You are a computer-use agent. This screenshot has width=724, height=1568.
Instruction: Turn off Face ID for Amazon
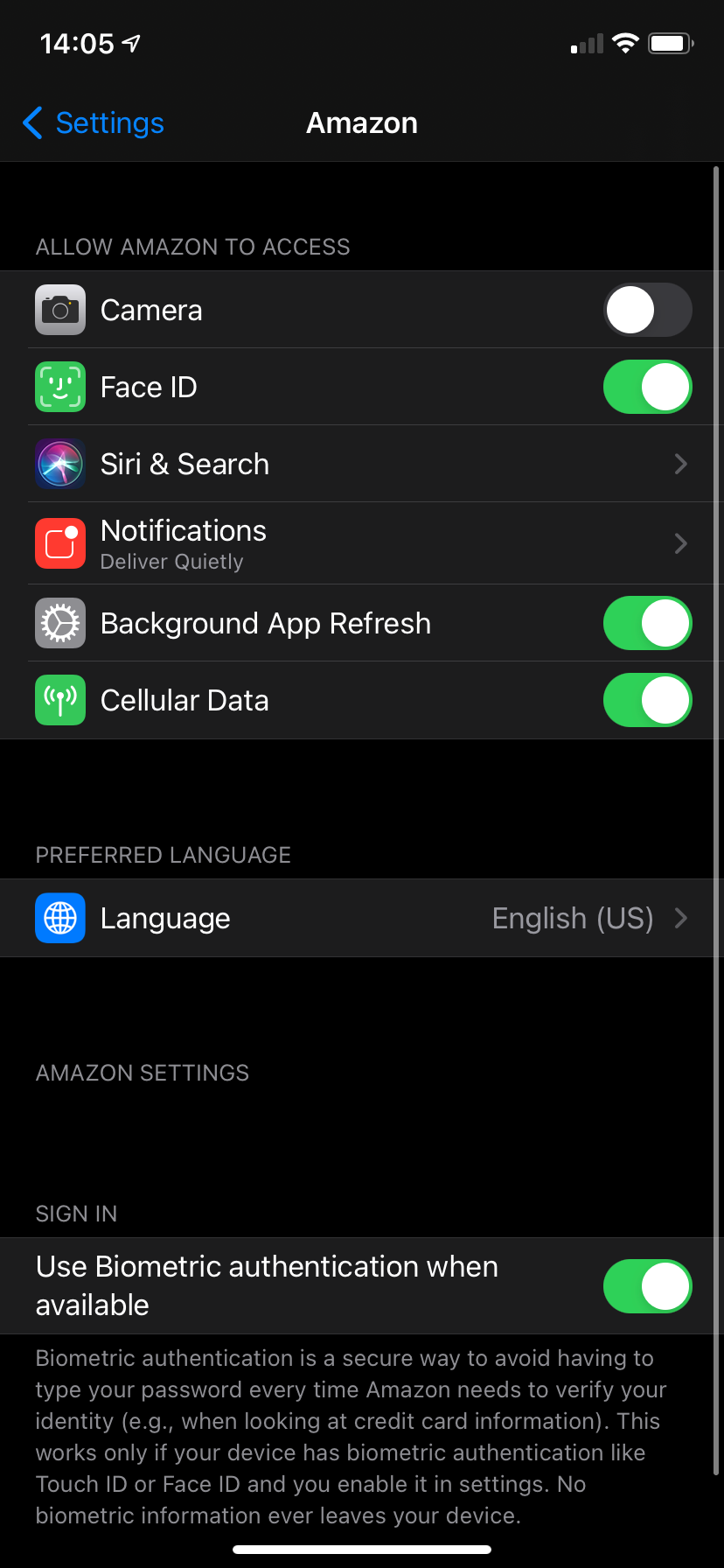pyautogui.click(x=647, y=387)
